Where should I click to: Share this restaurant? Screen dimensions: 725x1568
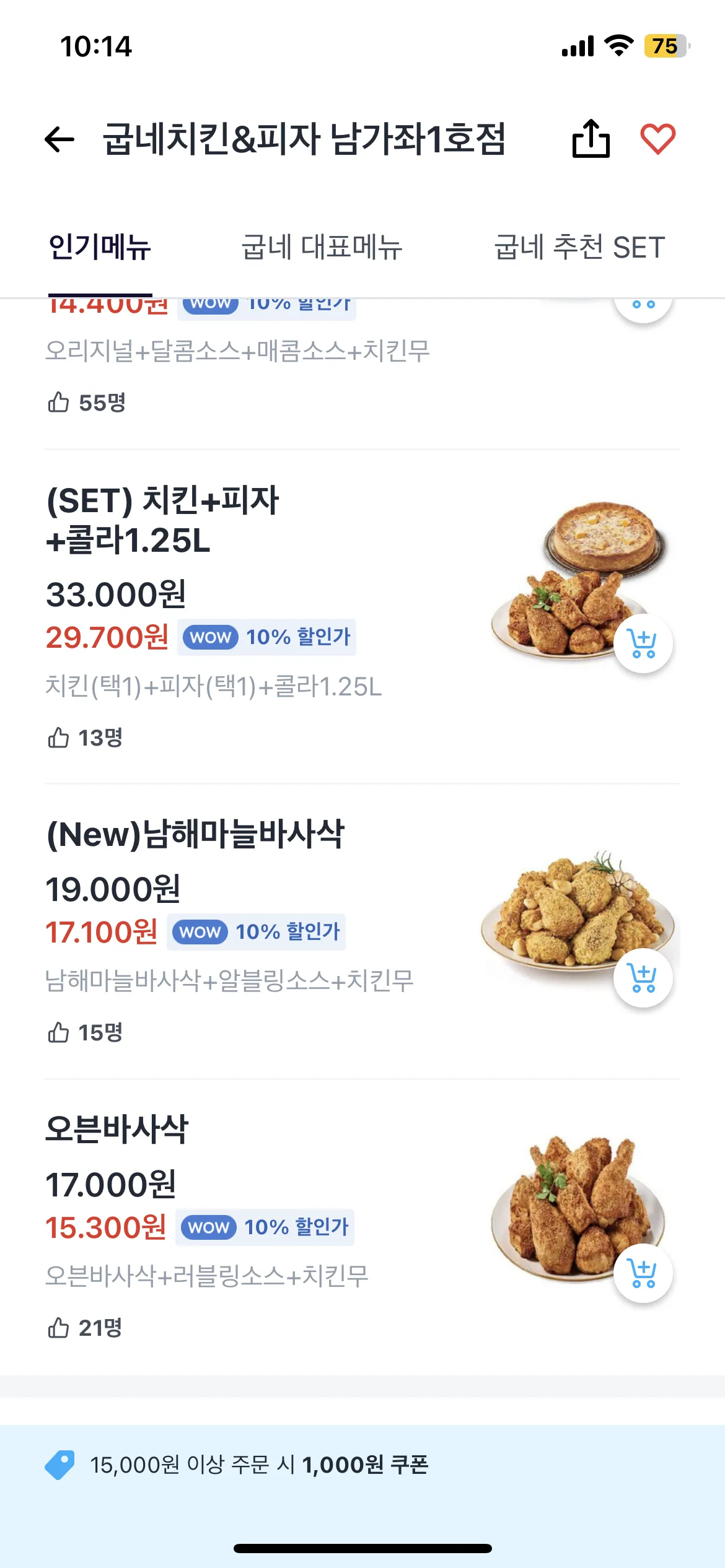coord(591,139)
